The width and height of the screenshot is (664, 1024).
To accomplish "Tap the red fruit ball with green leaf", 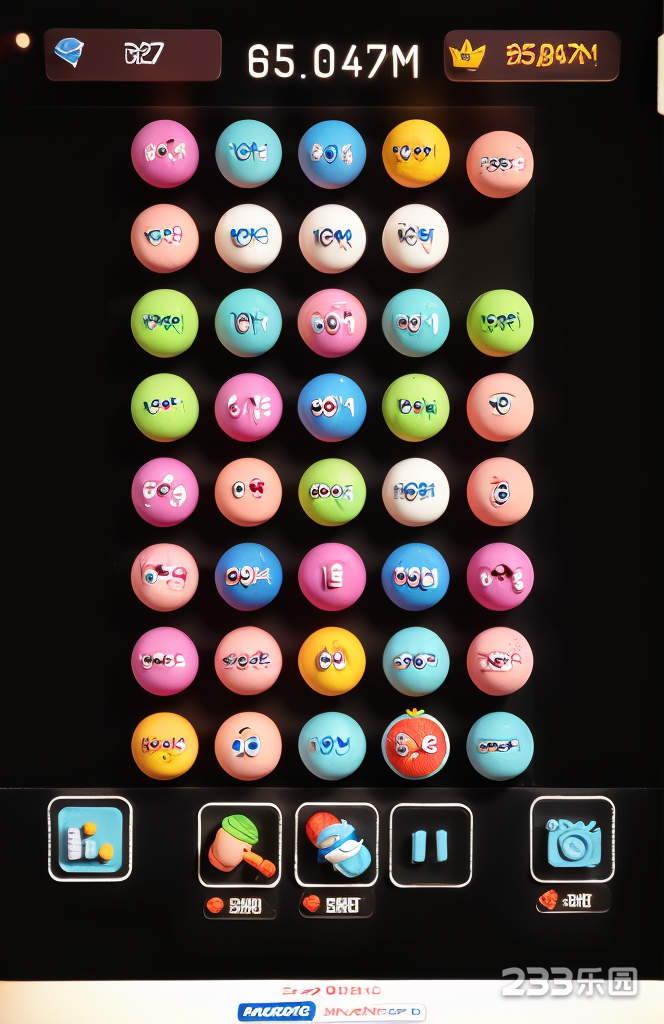I will pyautogui.click(x=415, y=744).
